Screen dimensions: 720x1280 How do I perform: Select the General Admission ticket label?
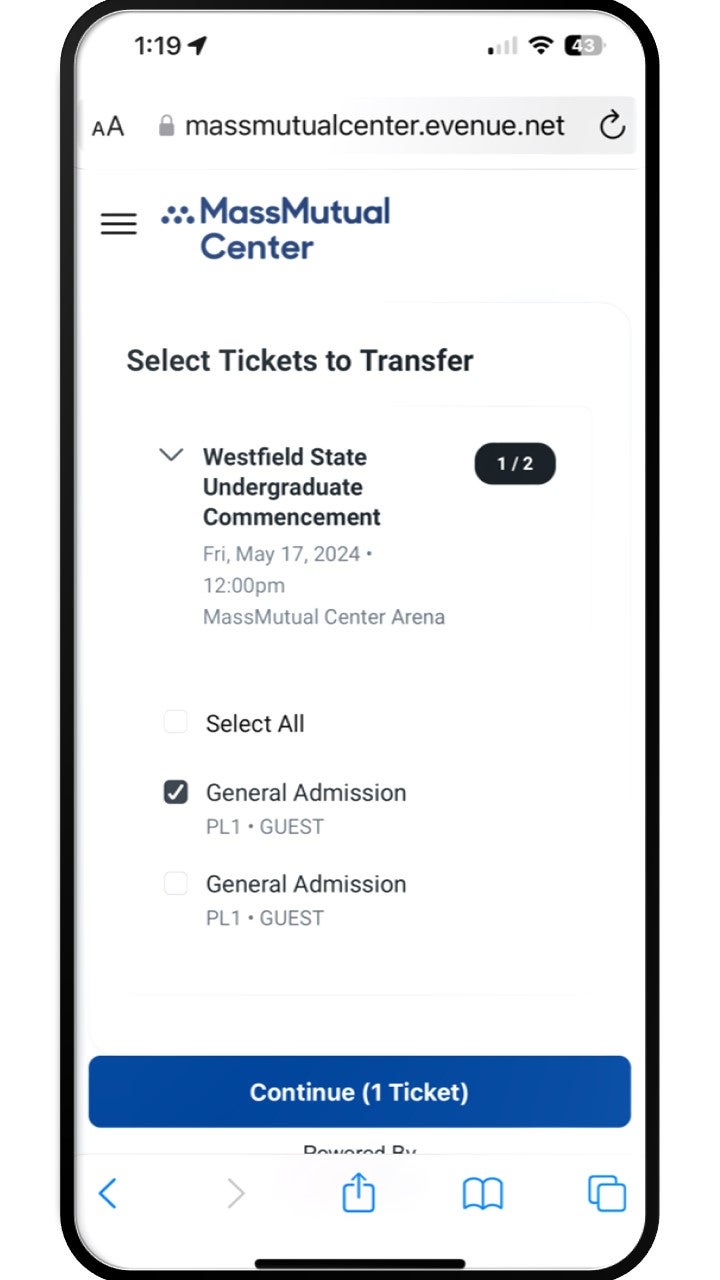[305, 792]
